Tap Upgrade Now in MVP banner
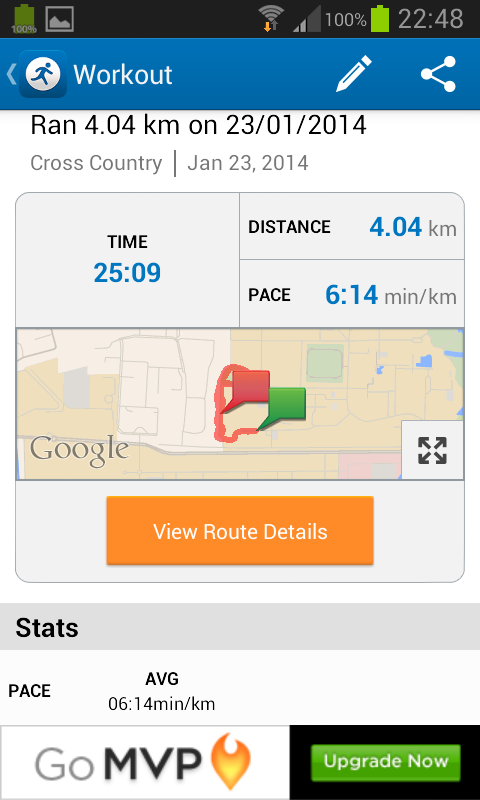 click(385, 762)
